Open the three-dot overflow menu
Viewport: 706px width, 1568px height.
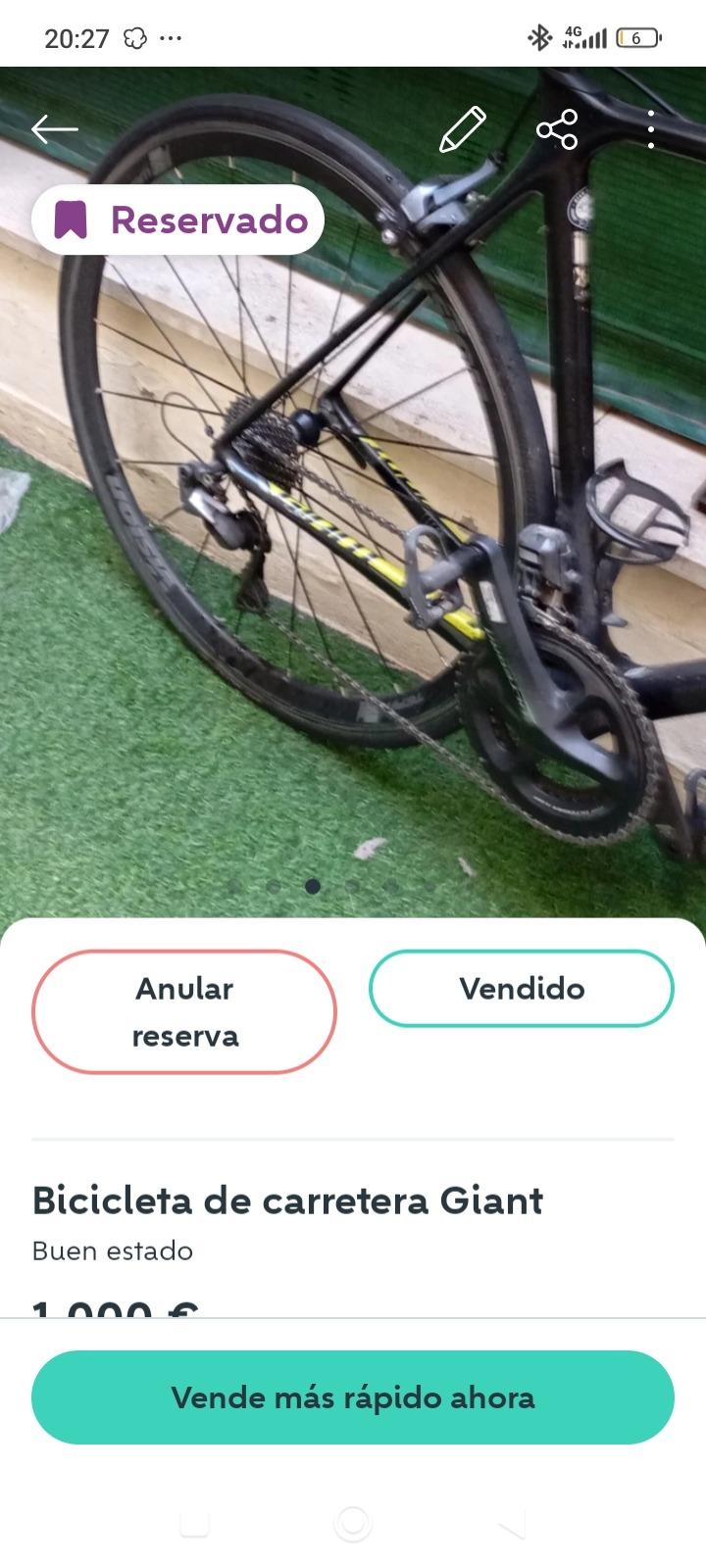[x=651, y=129]
